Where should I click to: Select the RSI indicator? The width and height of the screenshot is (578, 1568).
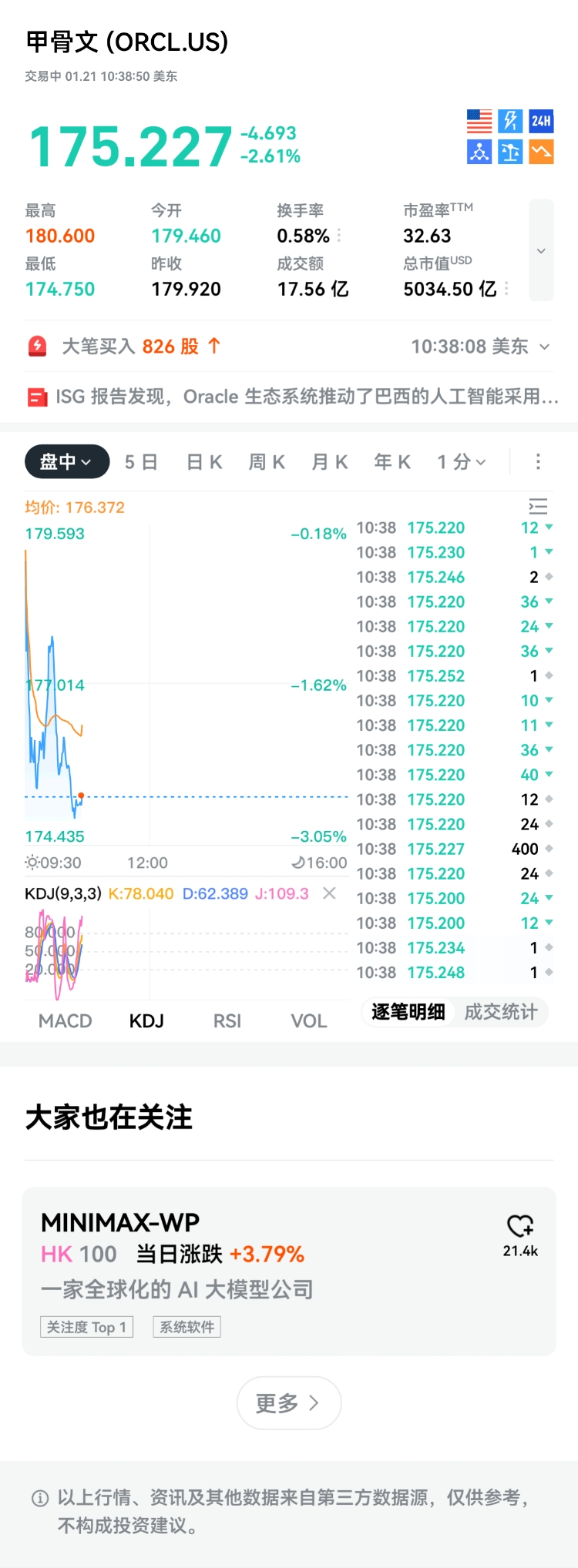click(227, 1020)
